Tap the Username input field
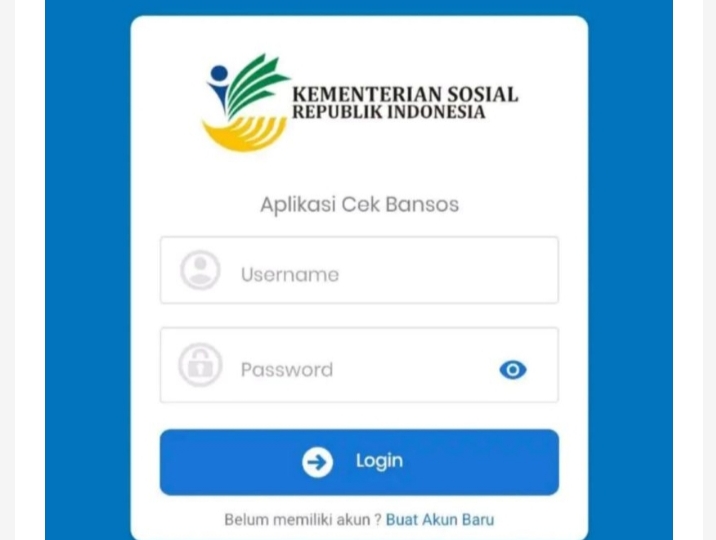The image size is (716, 540). click(x=380, y=272)
